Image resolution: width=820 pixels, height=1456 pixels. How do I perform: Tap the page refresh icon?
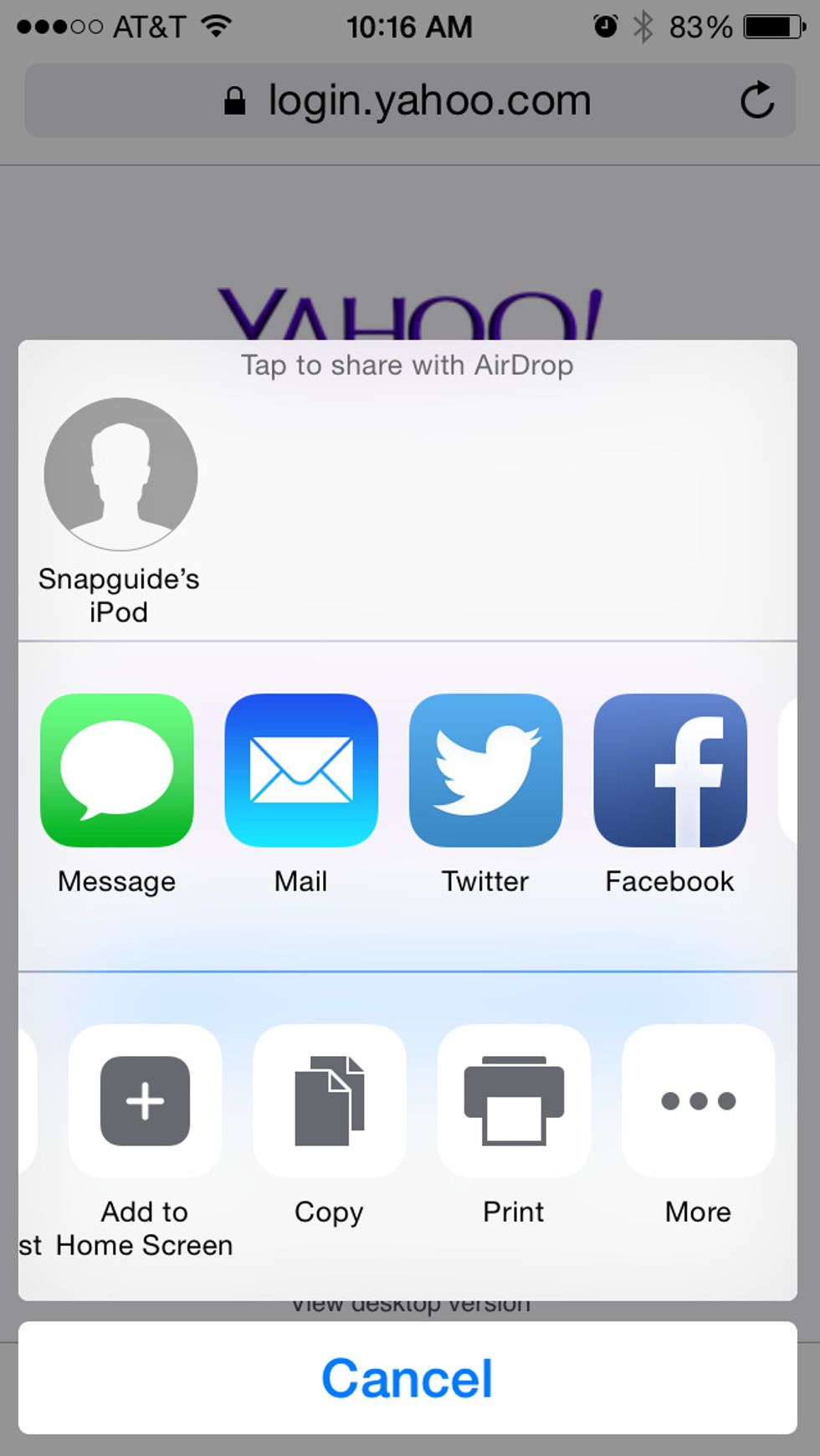[756, 100]
